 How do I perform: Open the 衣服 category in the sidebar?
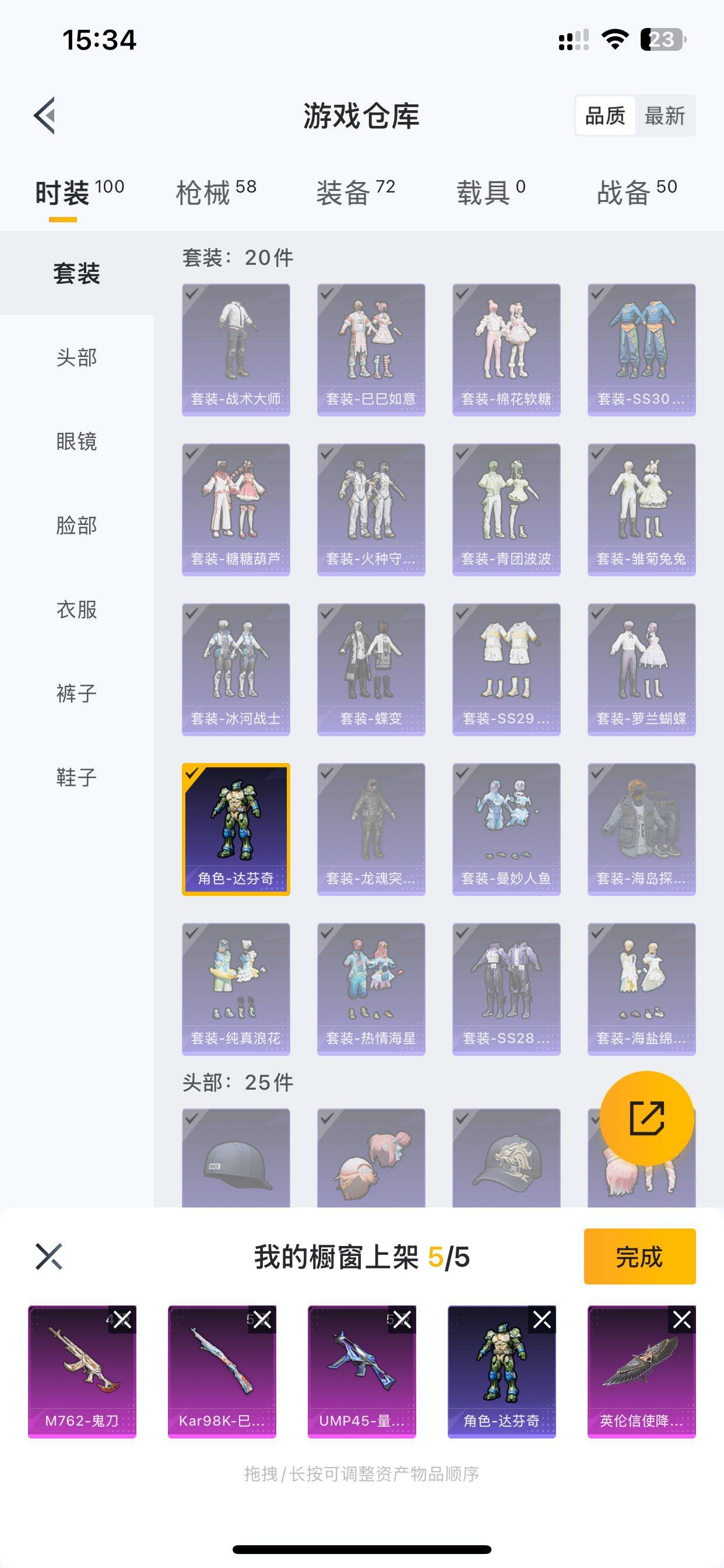point(77,610)
